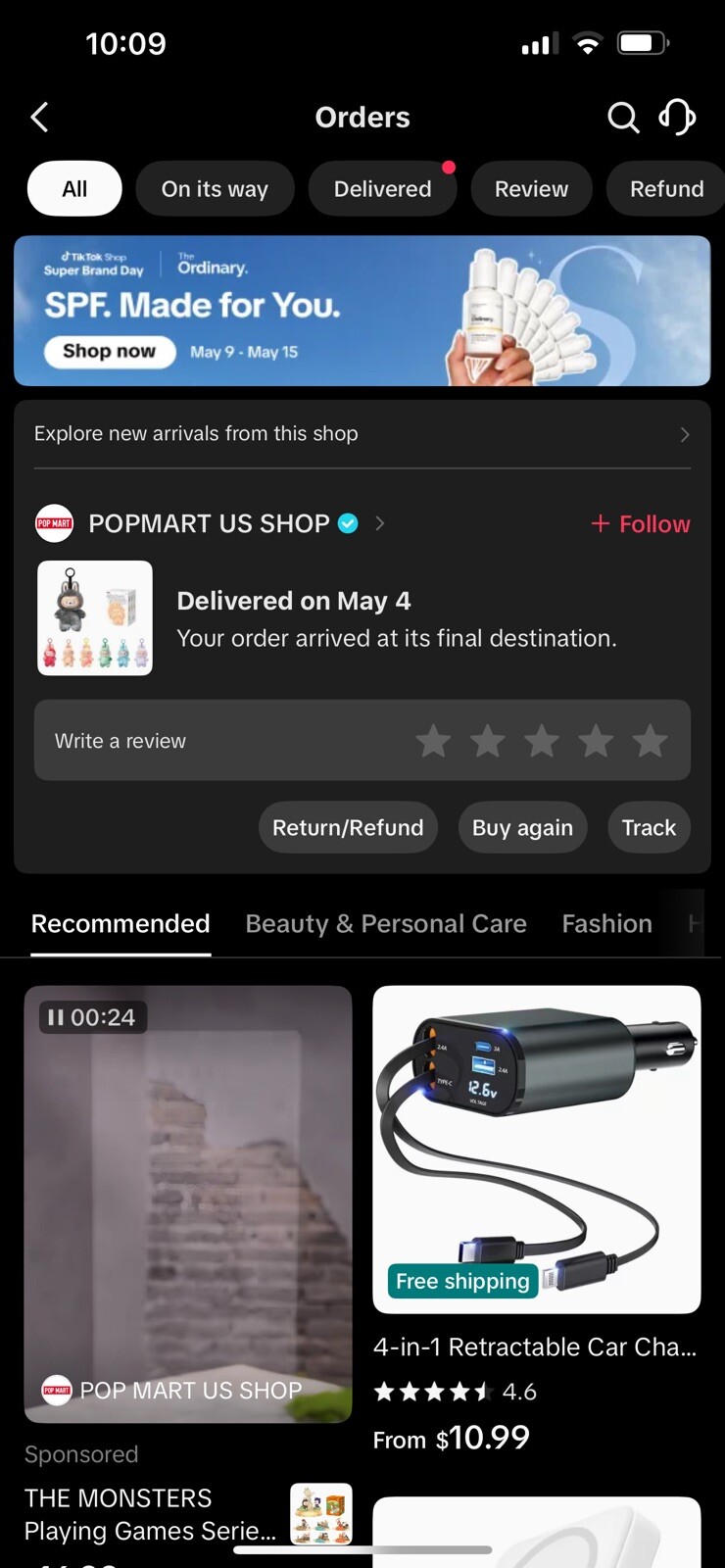The image size is (725, 1568).
Task: Open the Review tab
Action: click(531, 189)
